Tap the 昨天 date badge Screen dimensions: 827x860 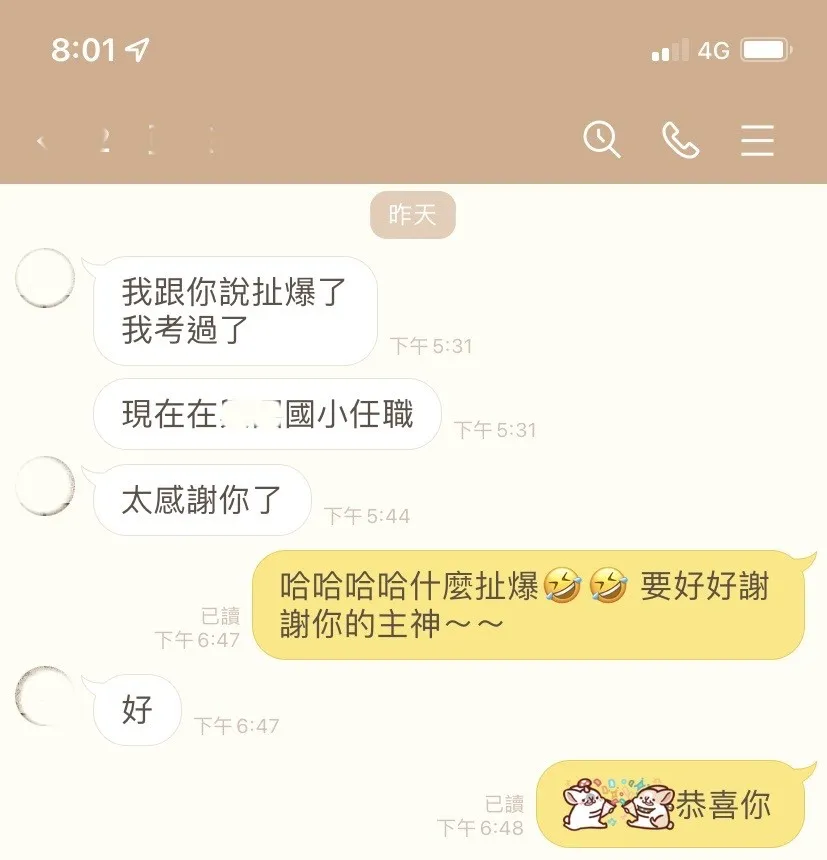click(x=413, y=215)
